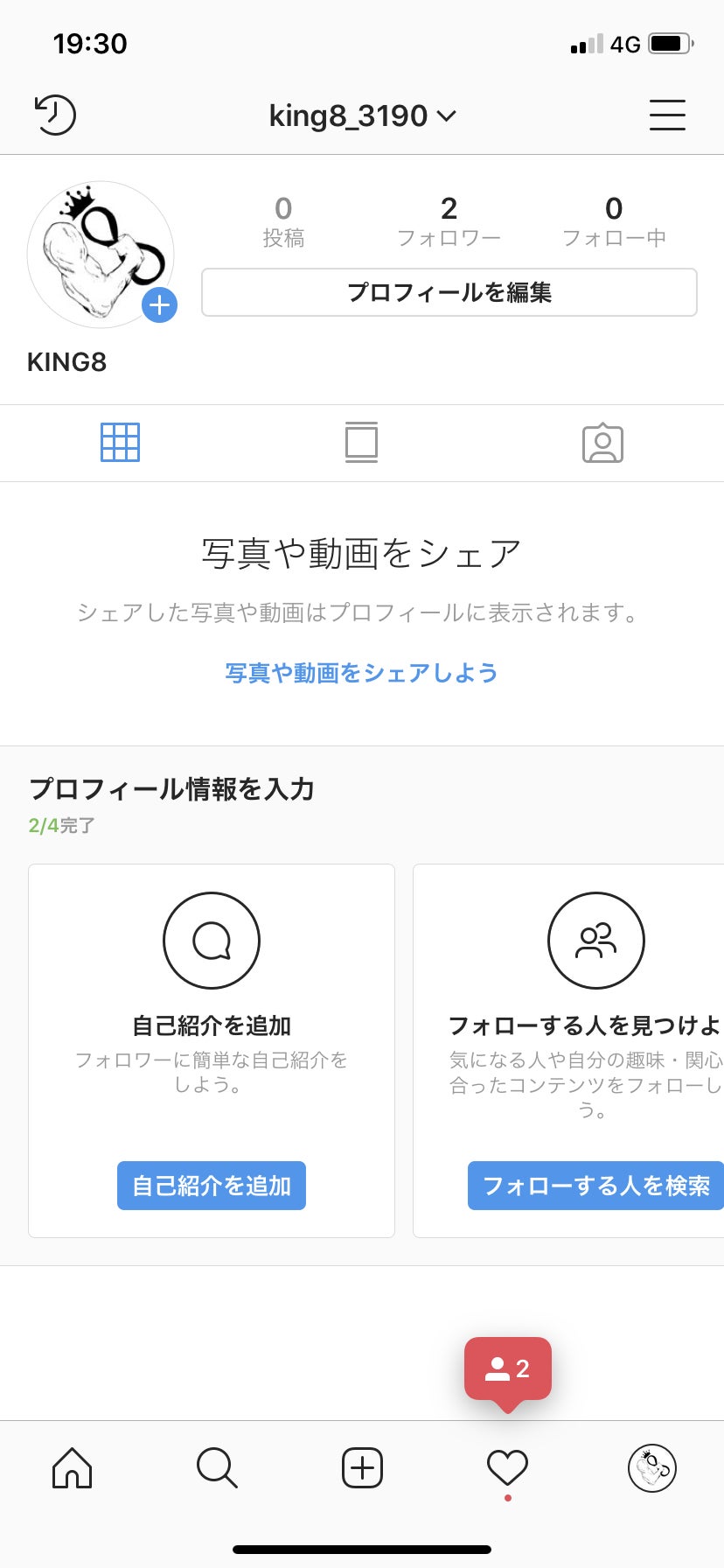This screenshot has height=1568, width=724.
Task: Open the search and explore tab
Action: (x=217, y=1468)
